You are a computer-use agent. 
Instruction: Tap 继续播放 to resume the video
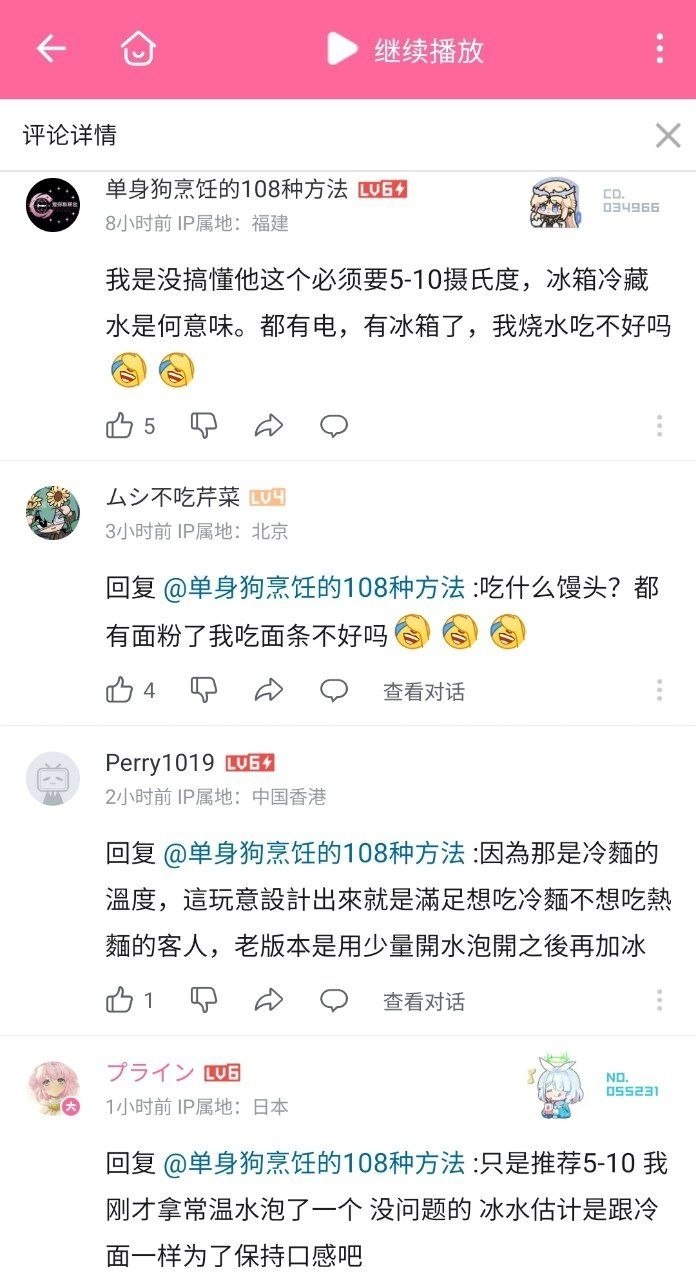coord(406,50)
